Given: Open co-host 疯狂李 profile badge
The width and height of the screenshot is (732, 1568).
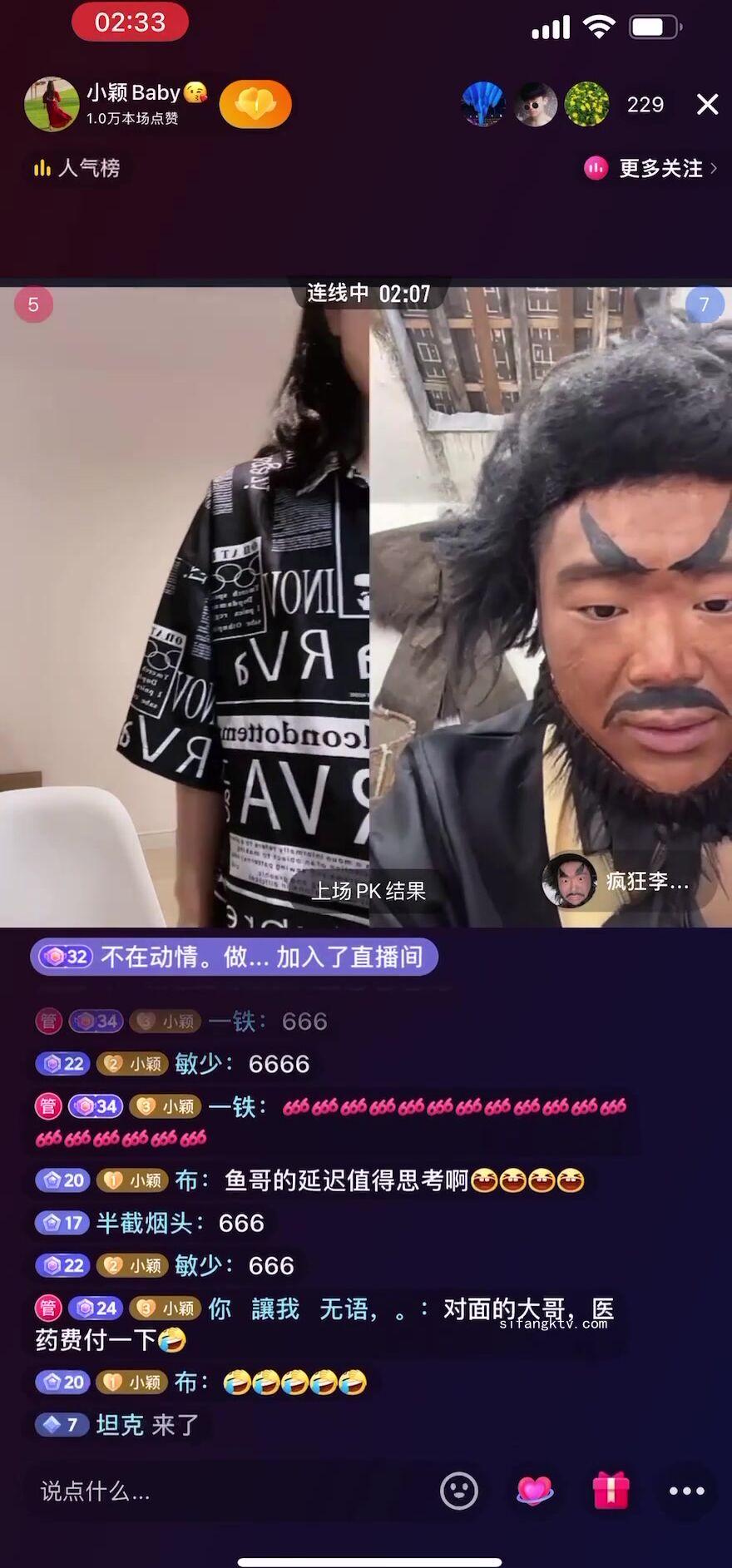Looking at the screenshot, I should pyautogui.click(x=616, y=881).
